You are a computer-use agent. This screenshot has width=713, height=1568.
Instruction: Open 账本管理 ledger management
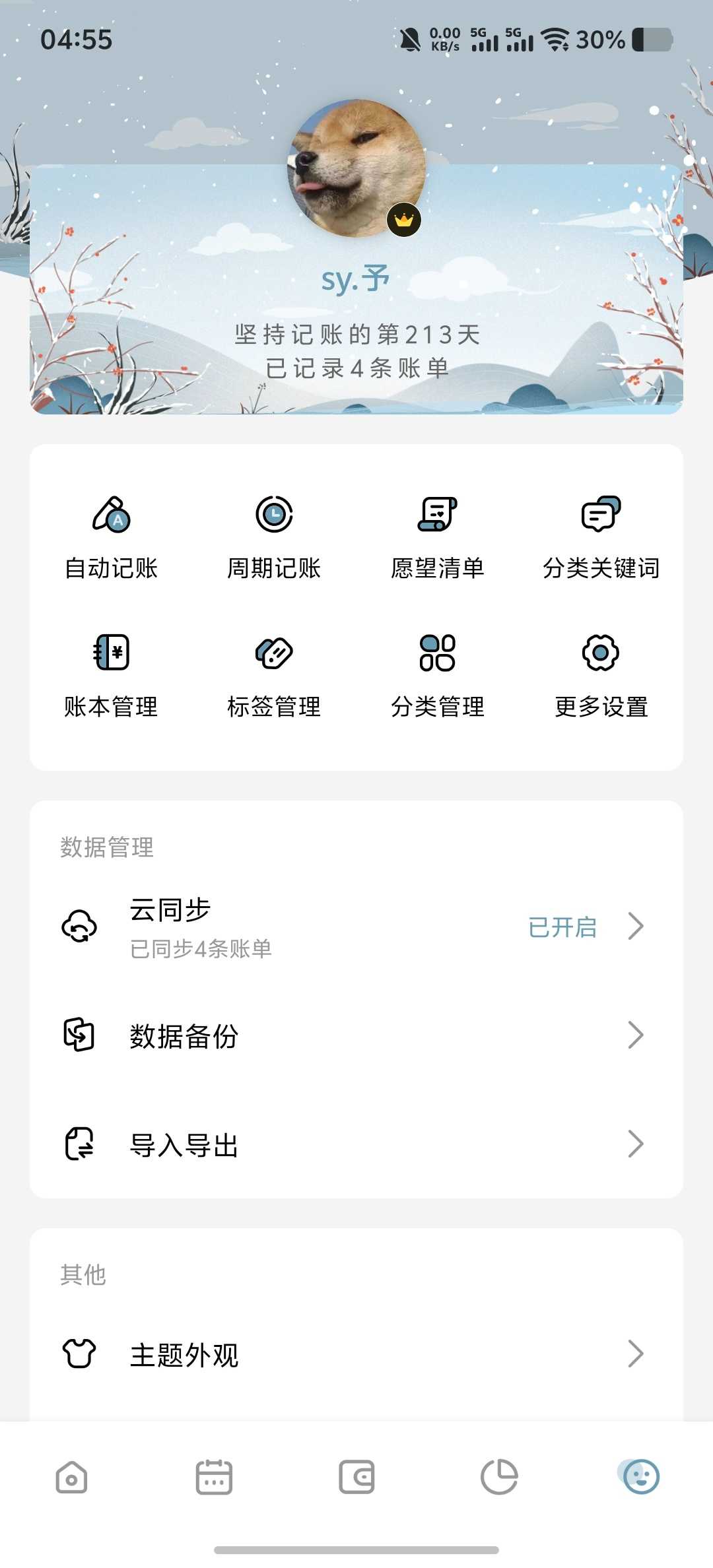(111, 674)
